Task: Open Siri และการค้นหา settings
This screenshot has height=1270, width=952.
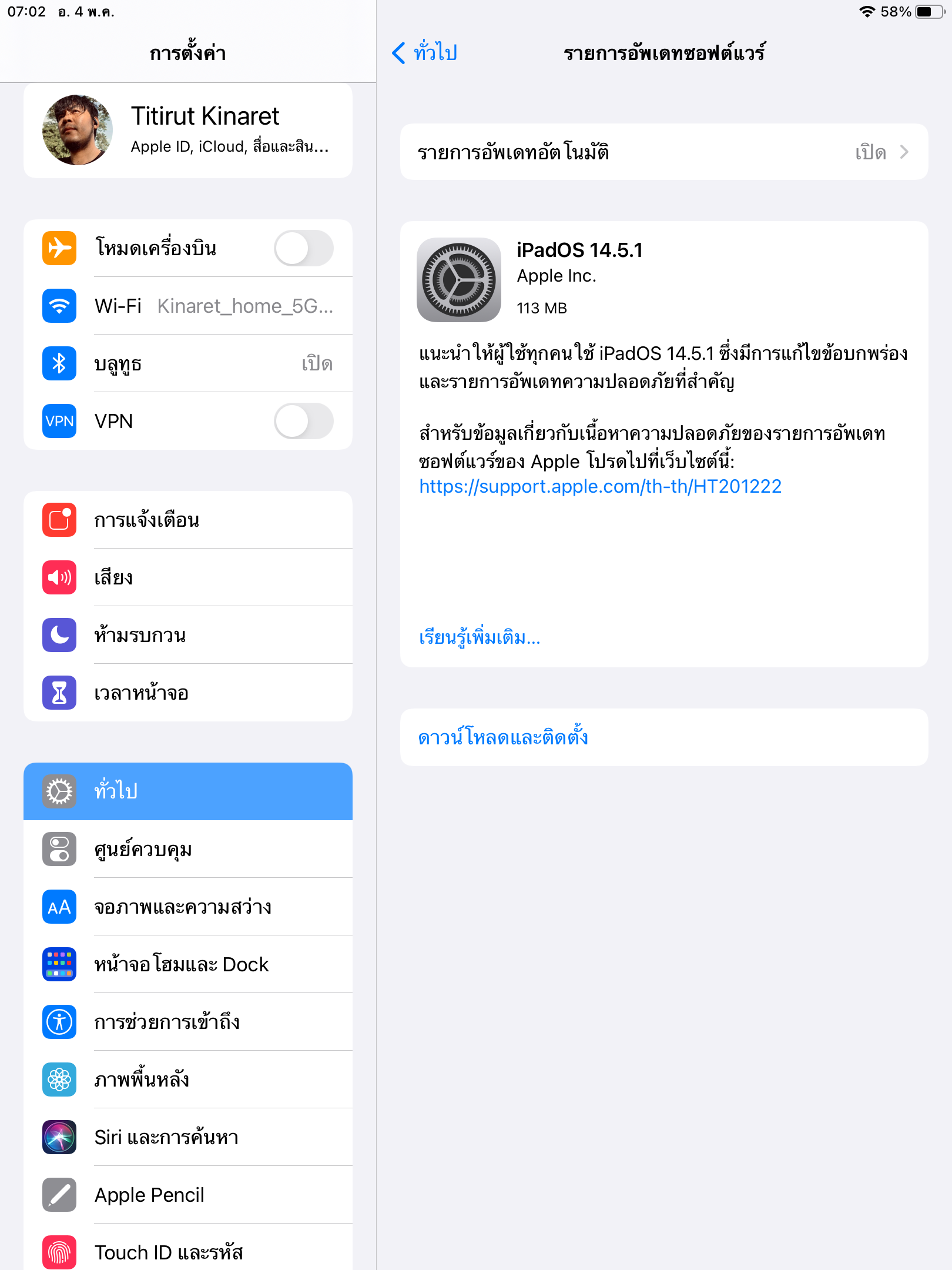Action: (x=188, y=1137)
